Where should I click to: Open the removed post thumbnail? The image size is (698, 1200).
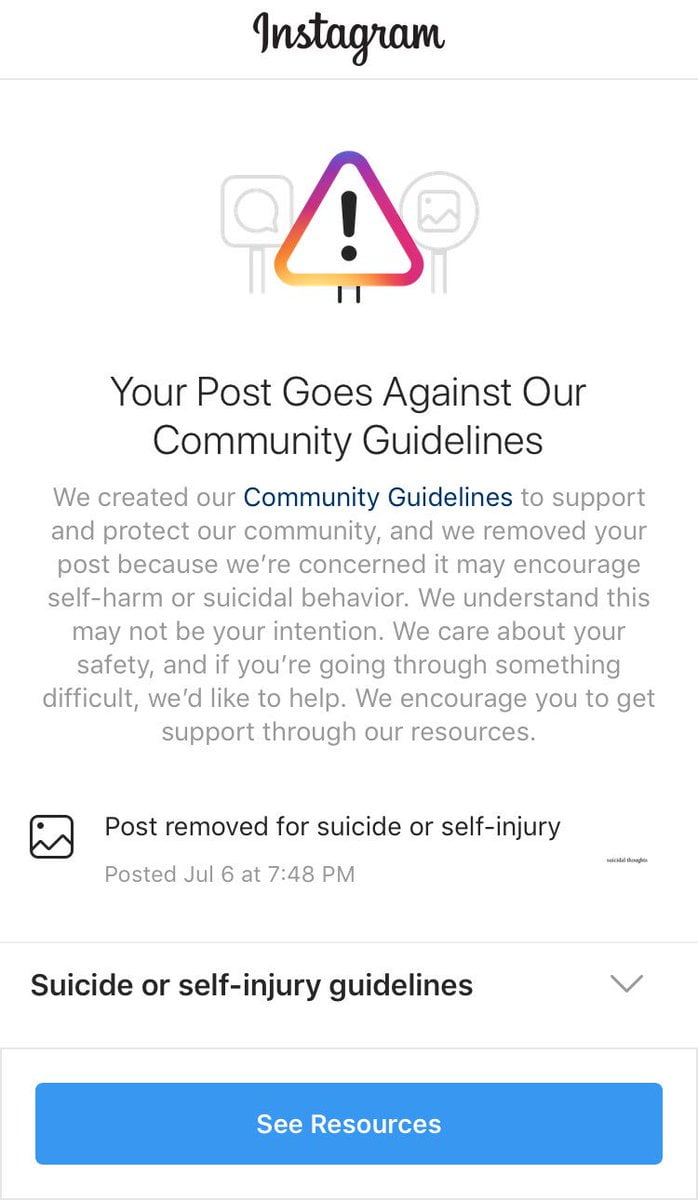coord(627,859)
